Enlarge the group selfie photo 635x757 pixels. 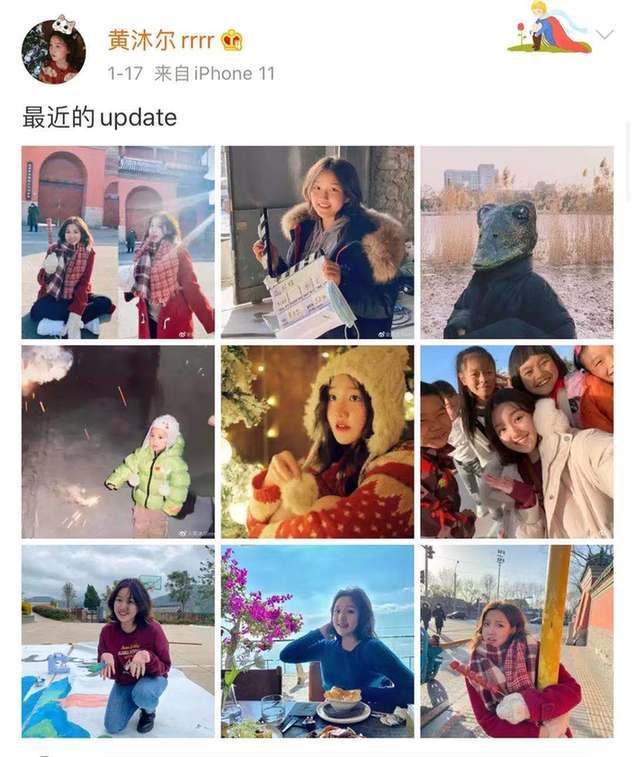[x=516, y=442]
